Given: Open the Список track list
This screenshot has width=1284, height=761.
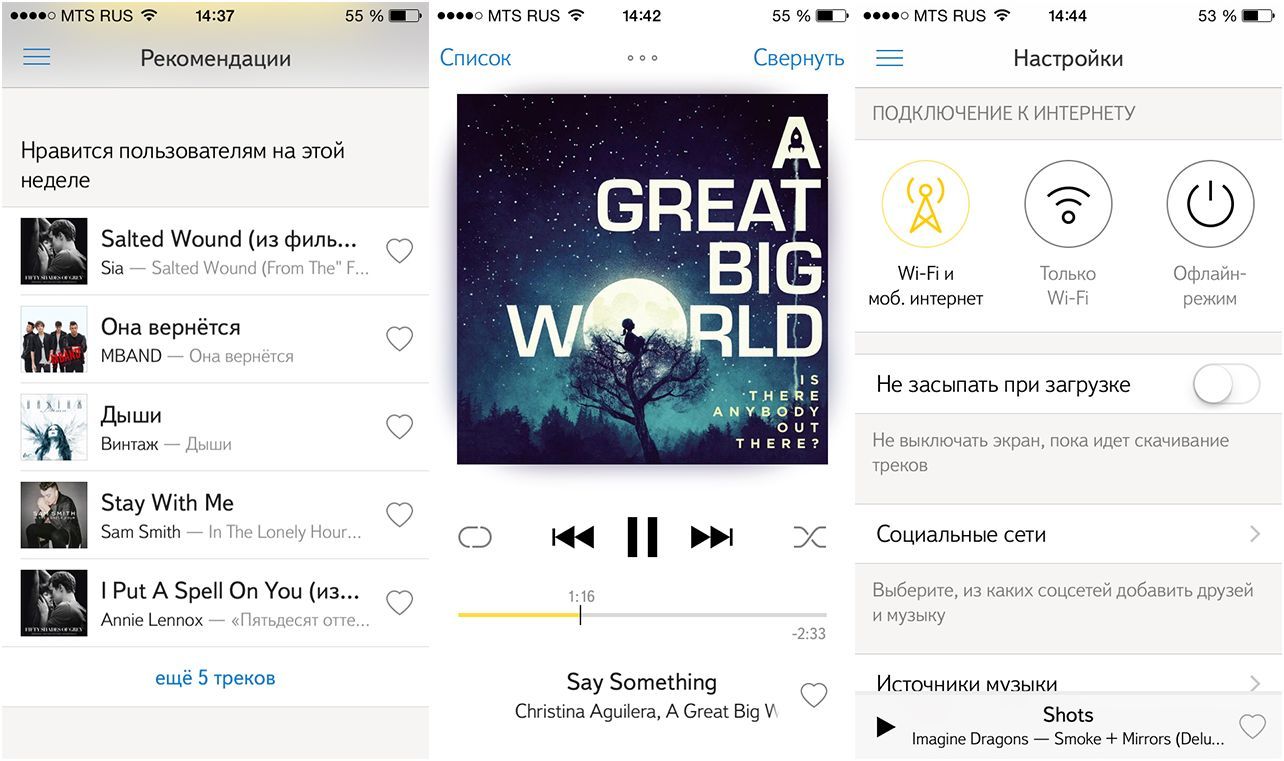Looking at the screenshot, I should (x=475, y=58).
